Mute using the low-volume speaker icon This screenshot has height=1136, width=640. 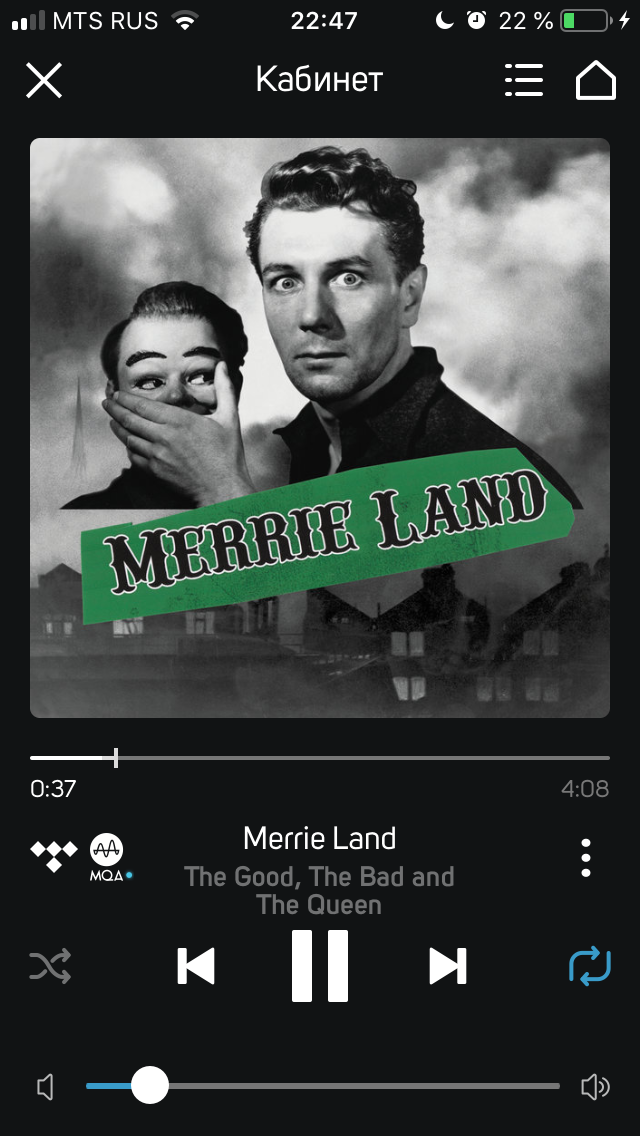45,1087
